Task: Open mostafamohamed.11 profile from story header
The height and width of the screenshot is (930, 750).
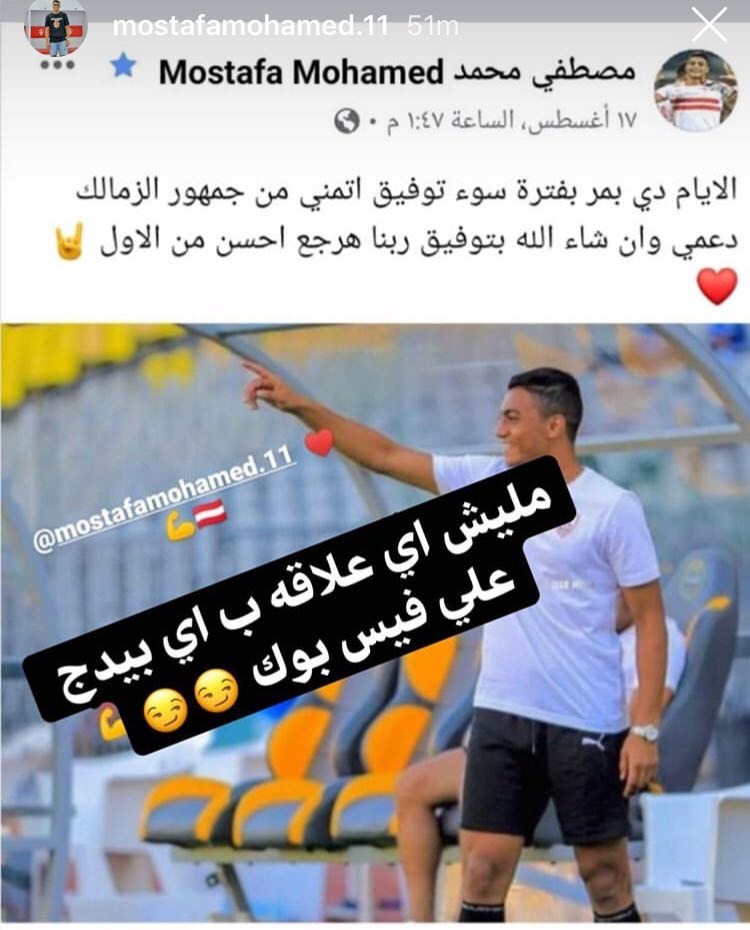Action: tap(249, 27)
